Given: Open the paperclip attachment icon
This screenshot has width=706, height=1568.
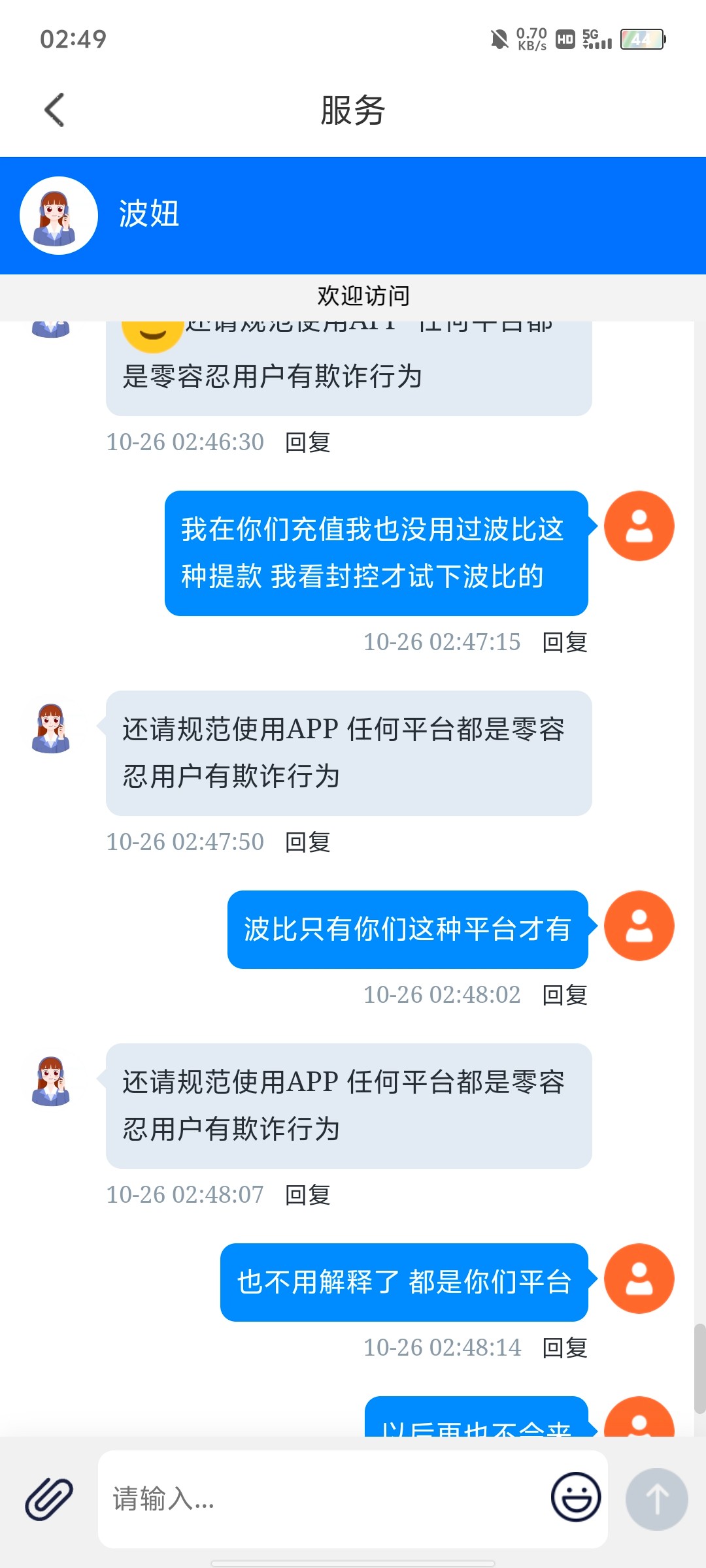Looking at the screenshot, I should [49, 1499].
